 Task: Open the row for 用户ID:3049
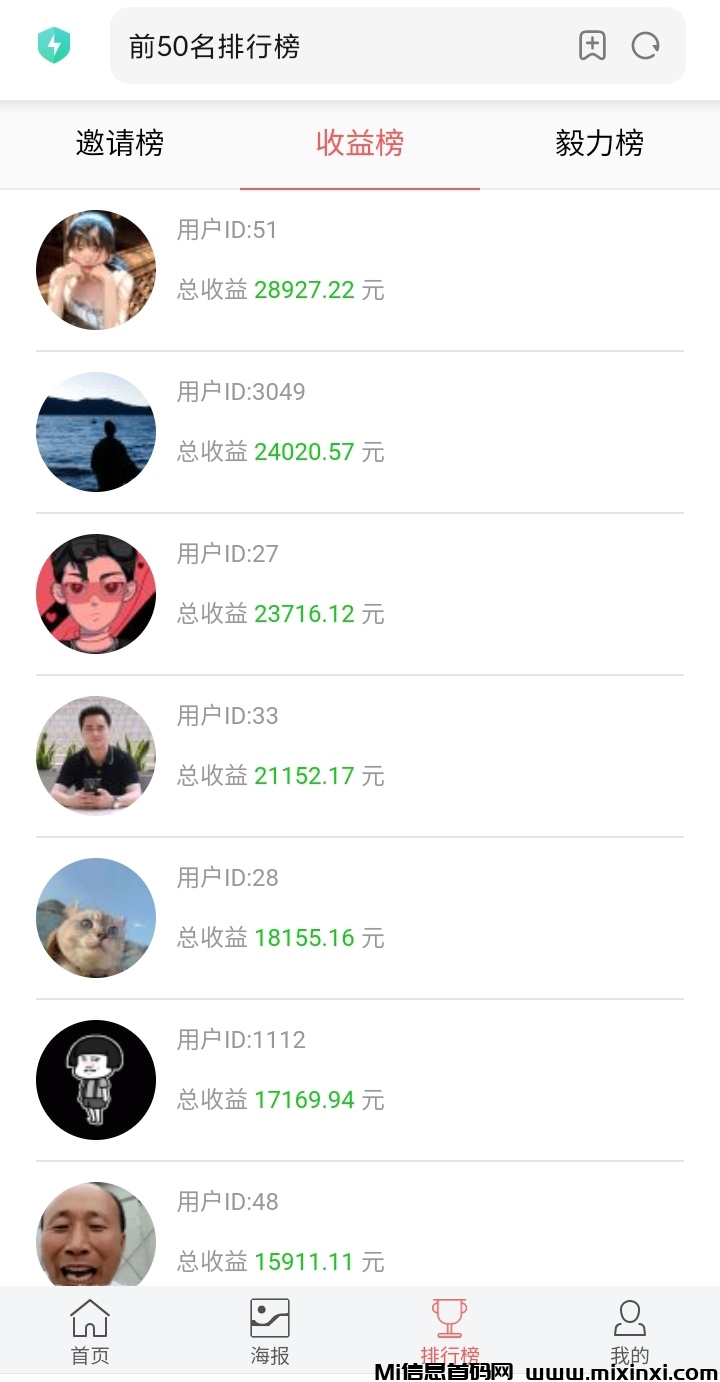tap(360, 432)
